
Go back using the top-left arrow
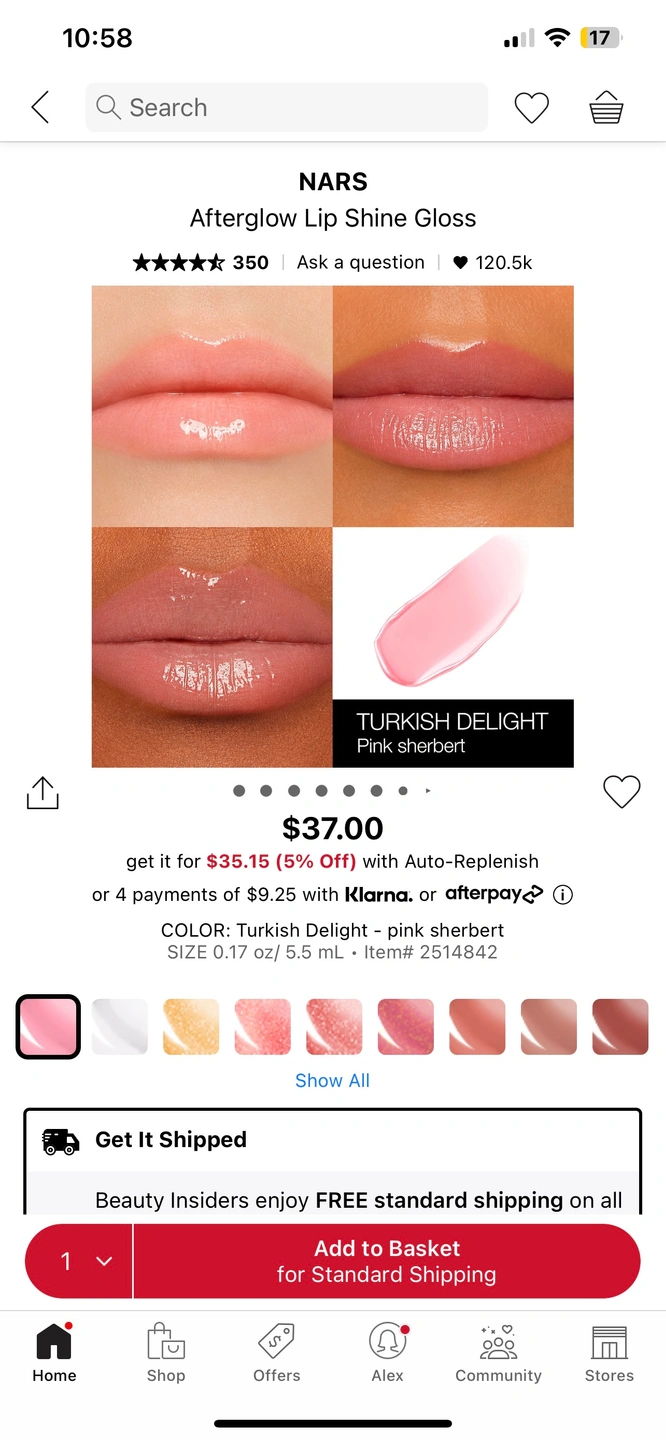(40, 107)
